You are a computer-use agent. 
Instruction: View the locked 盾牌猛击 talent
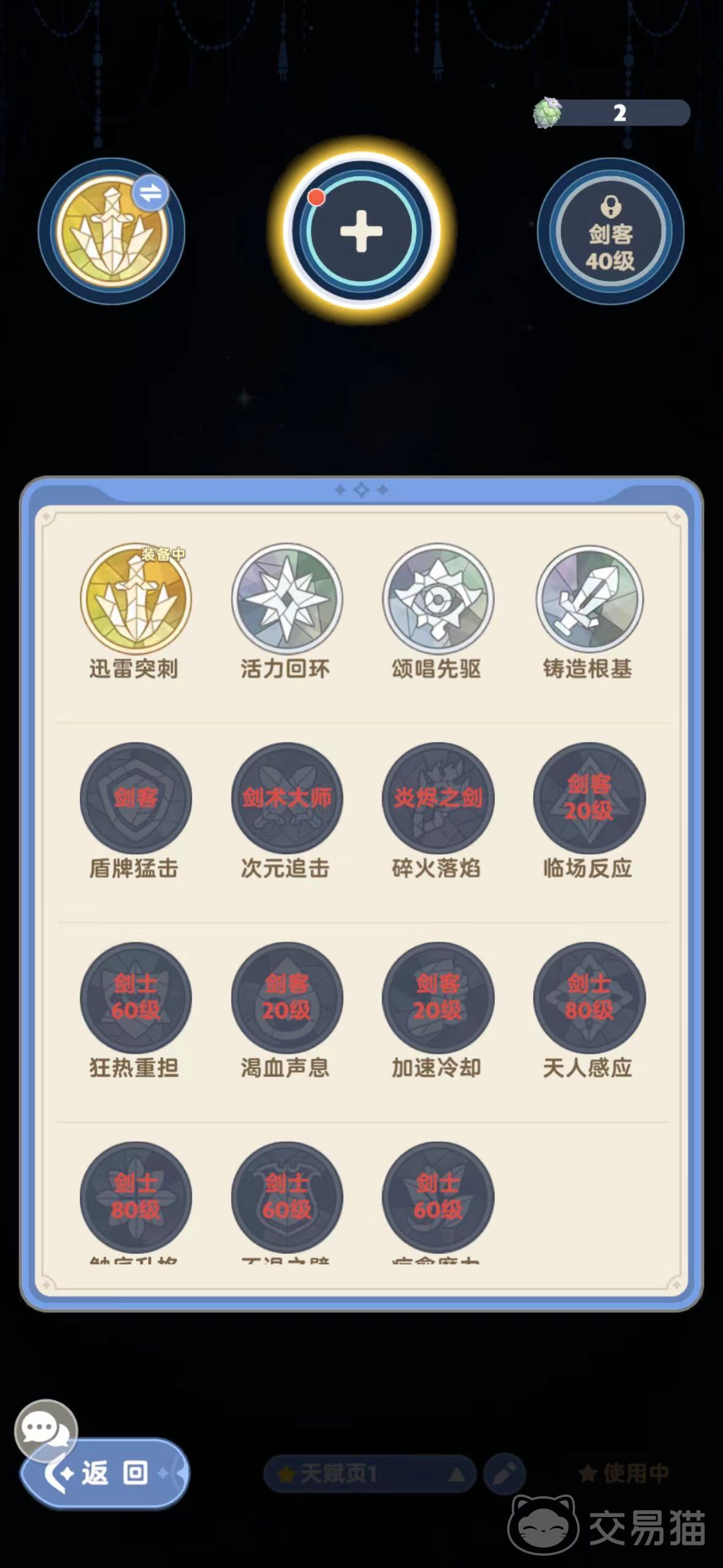click(136, 797)
